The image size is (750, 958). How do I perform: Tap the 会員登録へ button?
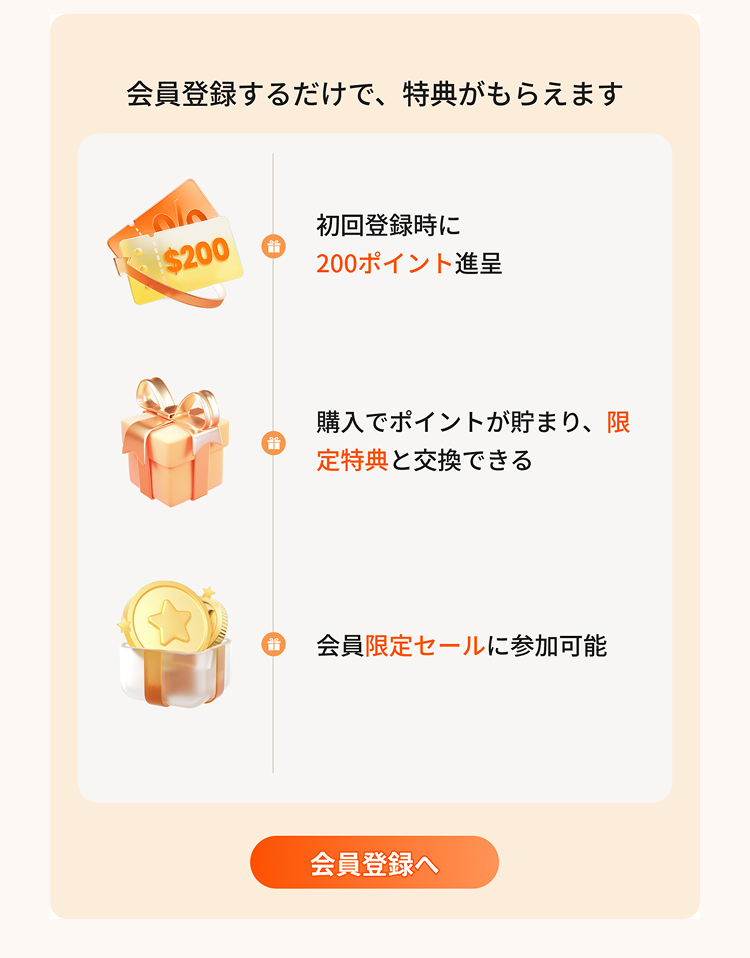click(x=374, y=863)
